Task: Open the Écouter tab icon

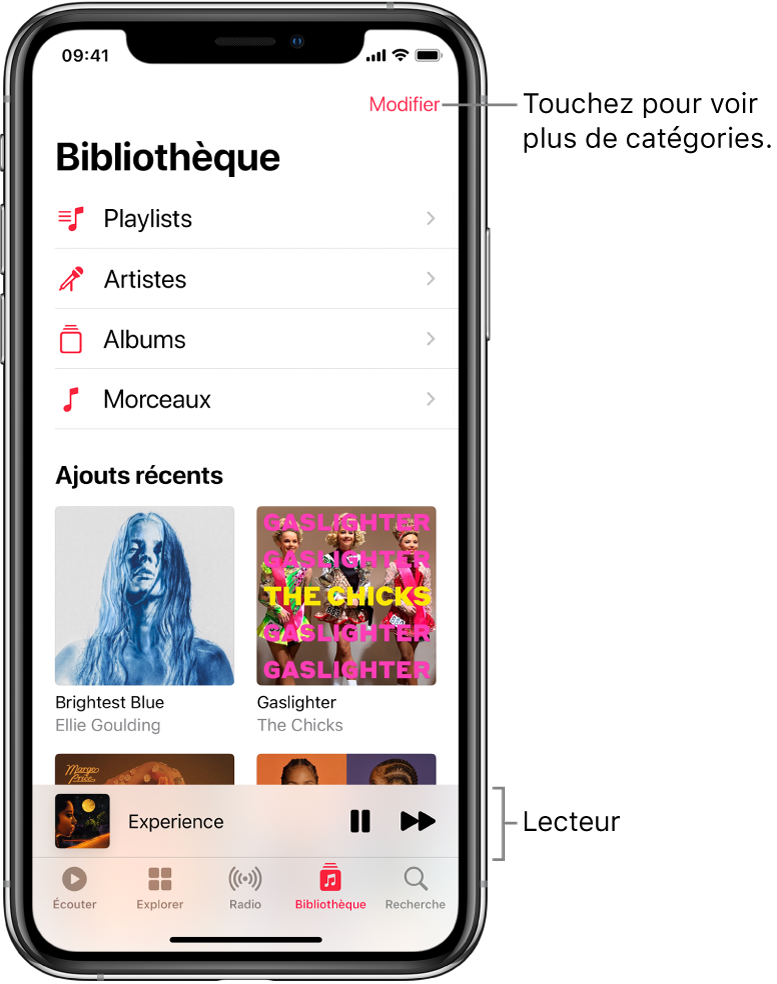Action: point(73,881)
